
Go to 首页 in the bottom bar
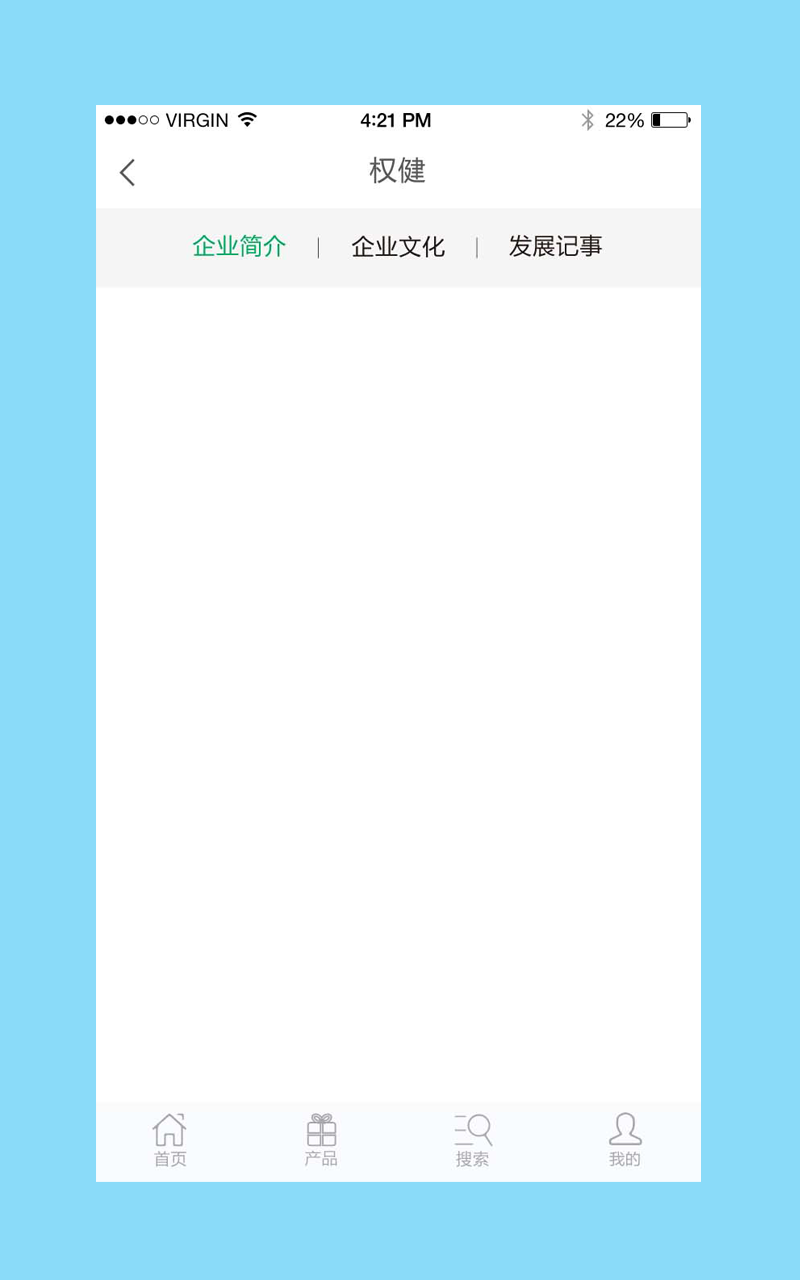[170, 1140]
